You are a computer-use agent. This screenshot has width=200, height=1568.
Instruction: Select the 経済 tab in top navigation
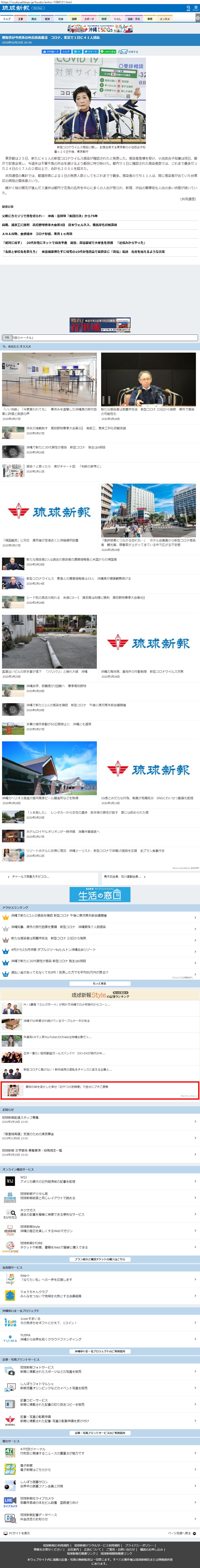(x=48, y=19)
